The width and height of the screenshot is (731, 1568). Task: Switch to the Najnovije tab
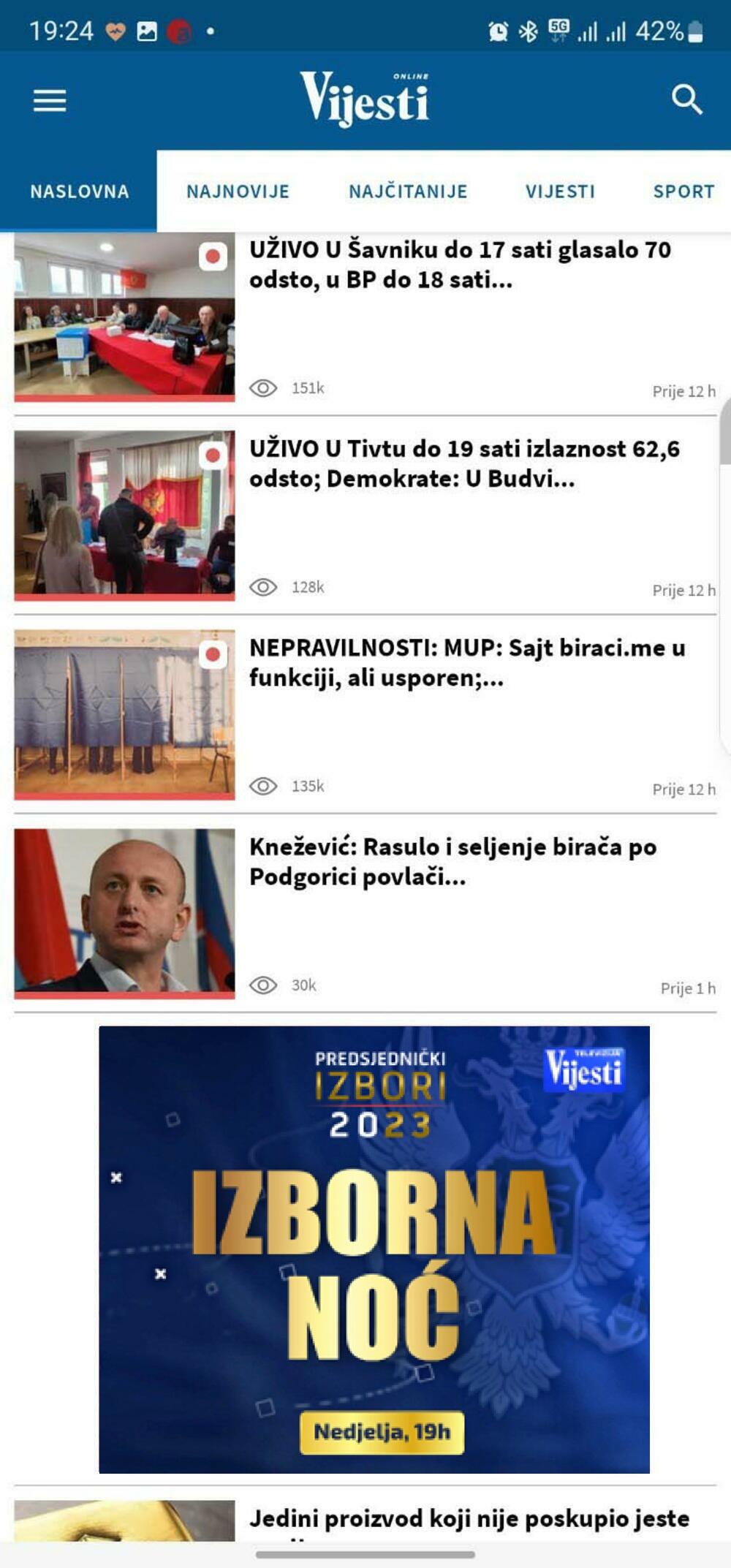point(238,192)
